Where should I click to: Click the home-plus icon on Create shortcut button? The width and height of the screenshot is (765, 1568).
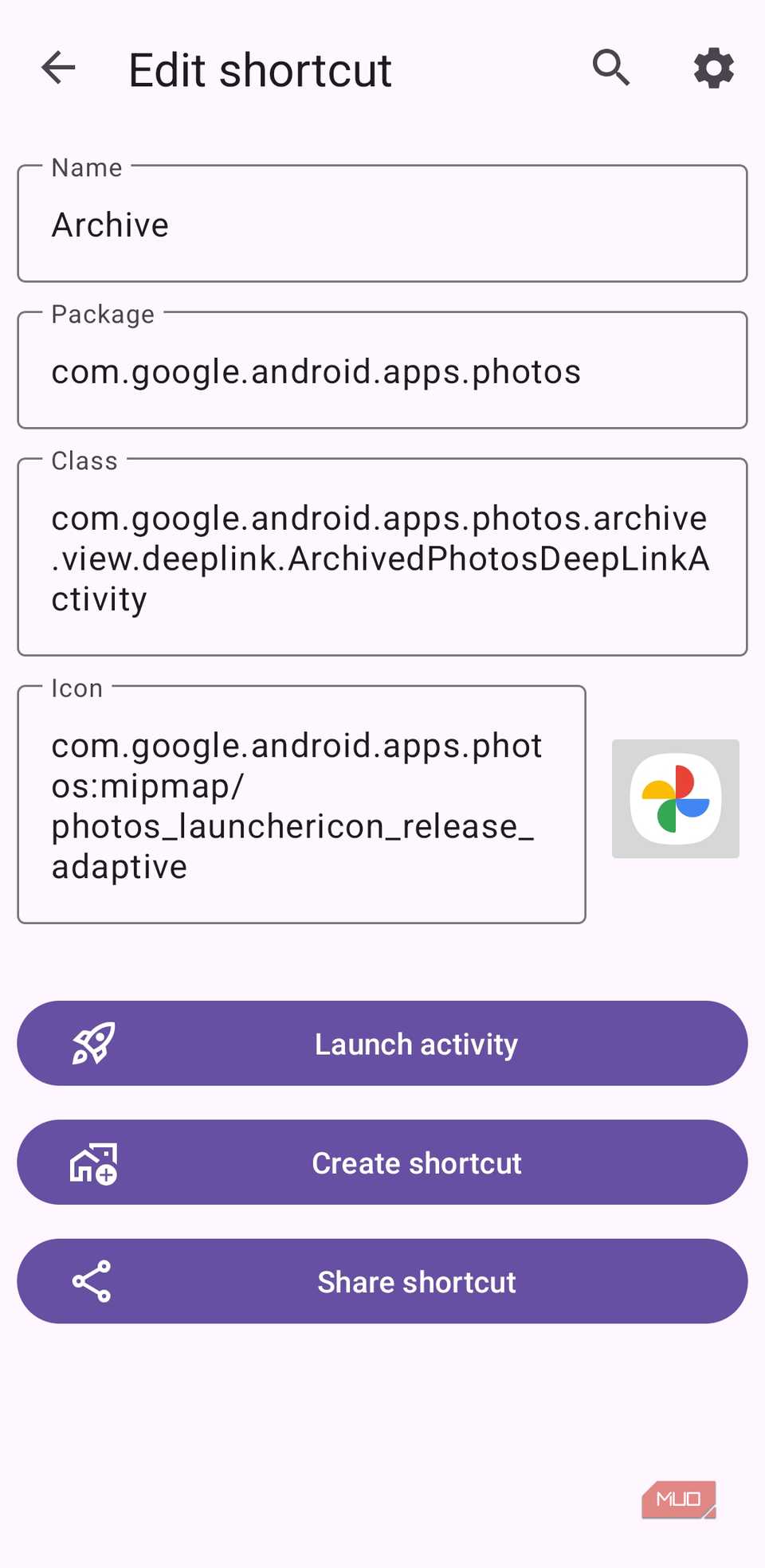pyautogui.click(x=95, y=1162)
